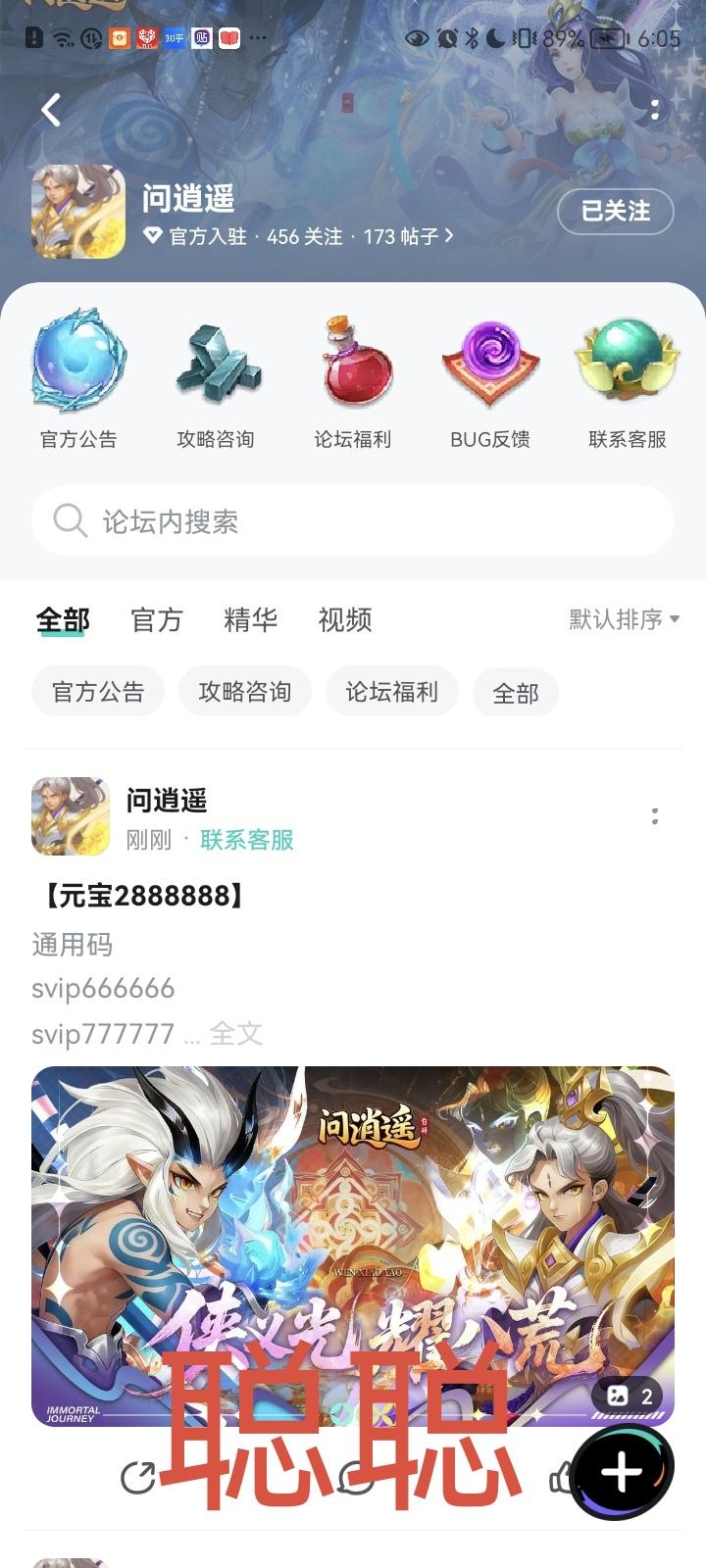706x1568 pixels.
Task: Toggle the 已关注 follow state
Action: [616, 212]
